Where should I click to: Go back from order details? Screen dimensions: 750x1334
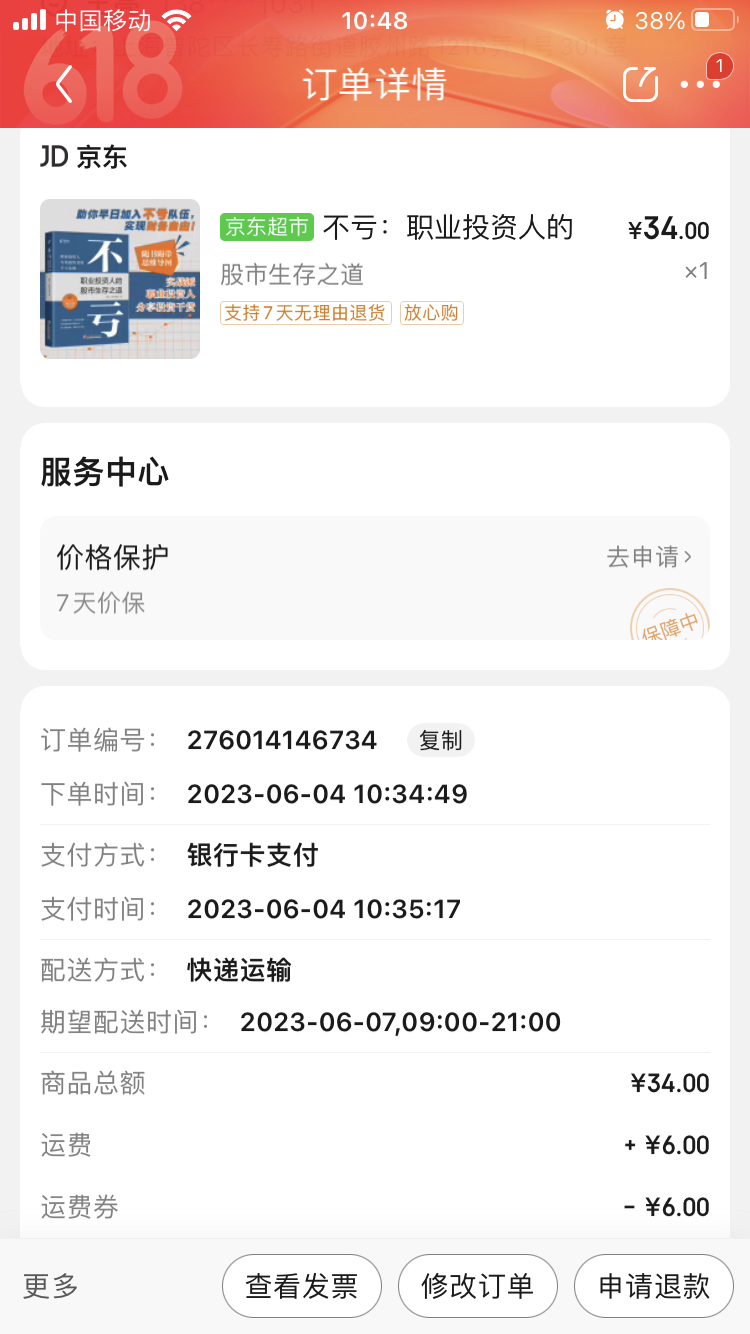[64, 85]
